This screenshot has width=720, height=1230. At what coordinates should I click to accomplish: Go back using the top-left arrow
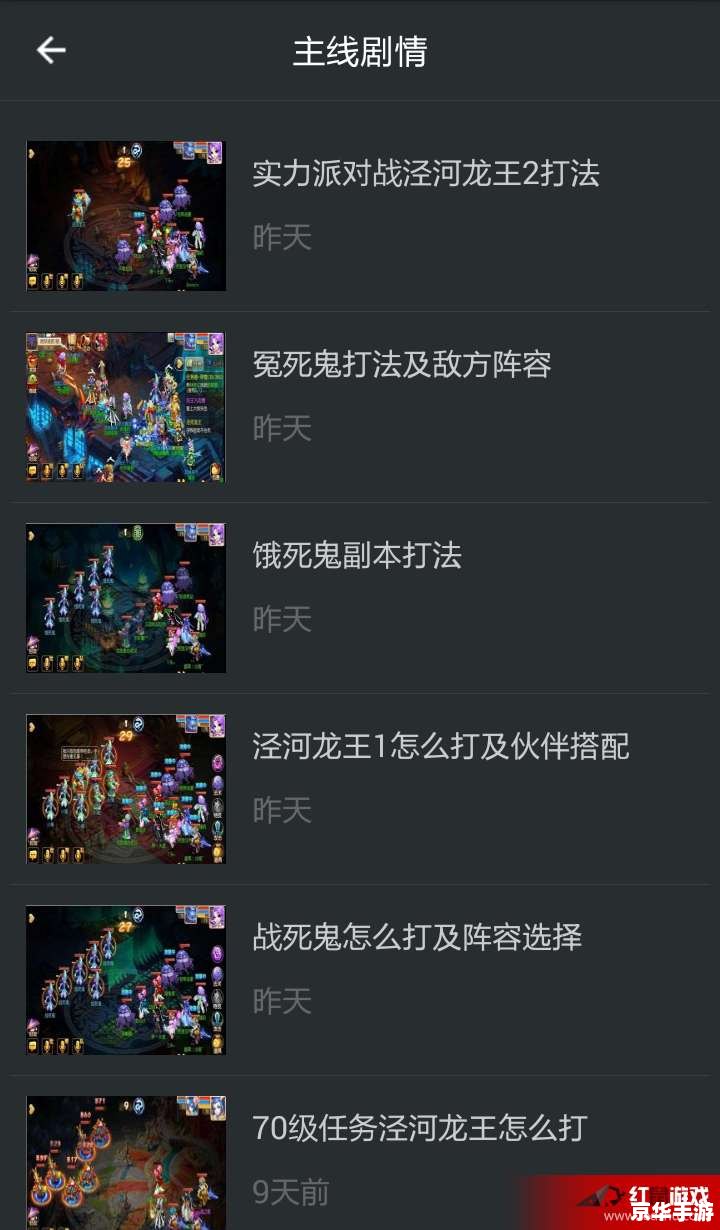point(51,51)
